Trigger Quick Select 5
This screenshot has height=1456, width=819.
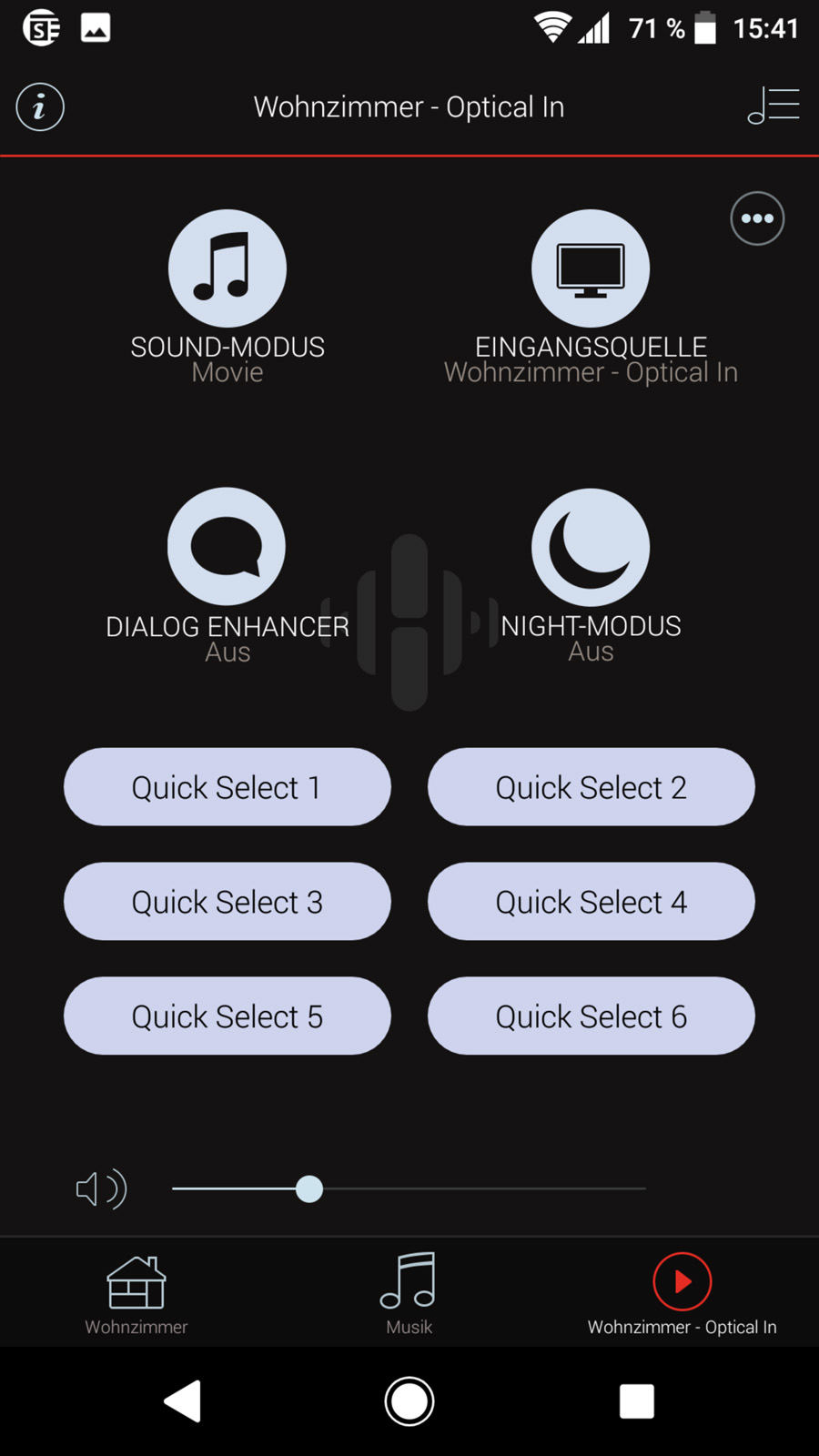[x=227, y=1016]
